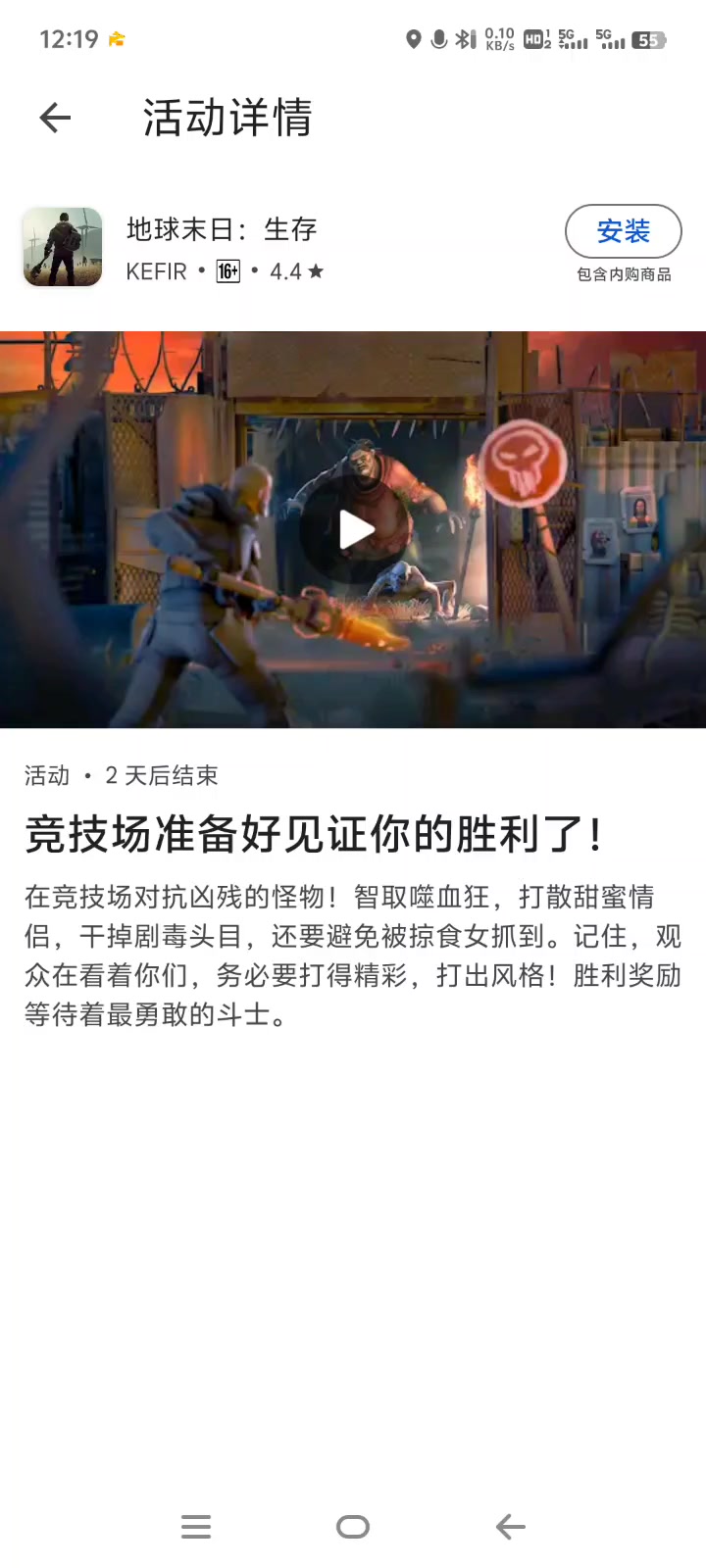Open the 地球末日：生存 app page

(222, 230)
